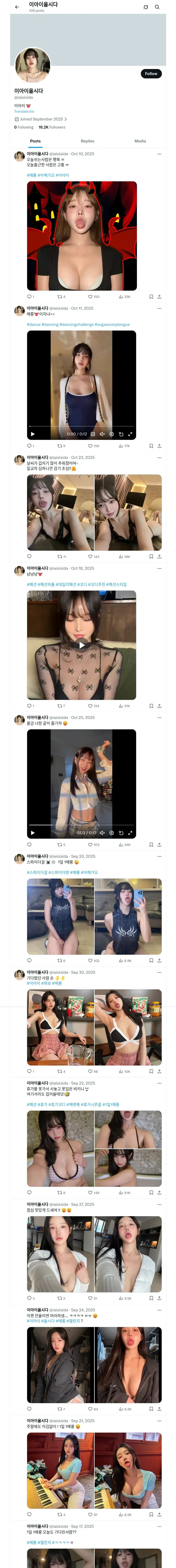Image resolution: width=176 pixels, height=1568 pixels.
Task: Select the Posts tab
Action: click(35, 141)
